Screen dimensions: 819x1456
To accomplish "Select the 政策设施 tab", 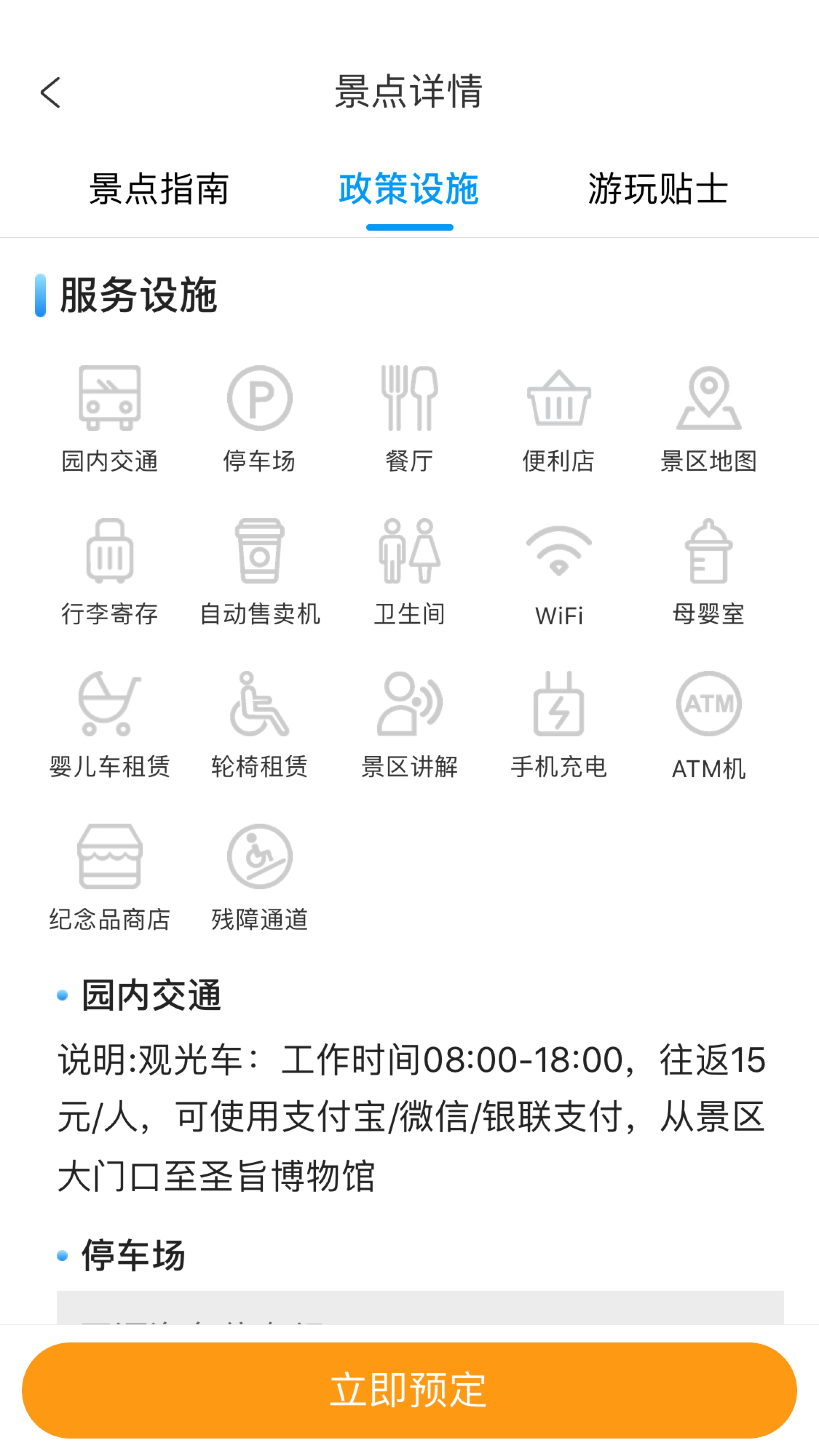I will pyautogui.click(x=409, y=189).
